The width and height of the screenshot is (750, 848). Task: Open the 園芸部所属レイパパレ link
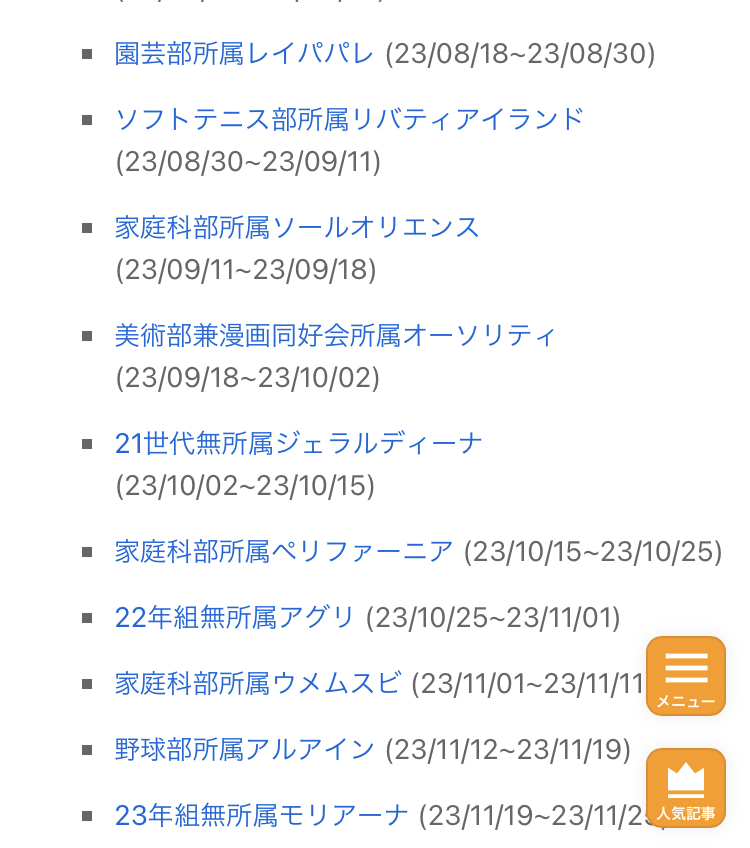(244, 53)
